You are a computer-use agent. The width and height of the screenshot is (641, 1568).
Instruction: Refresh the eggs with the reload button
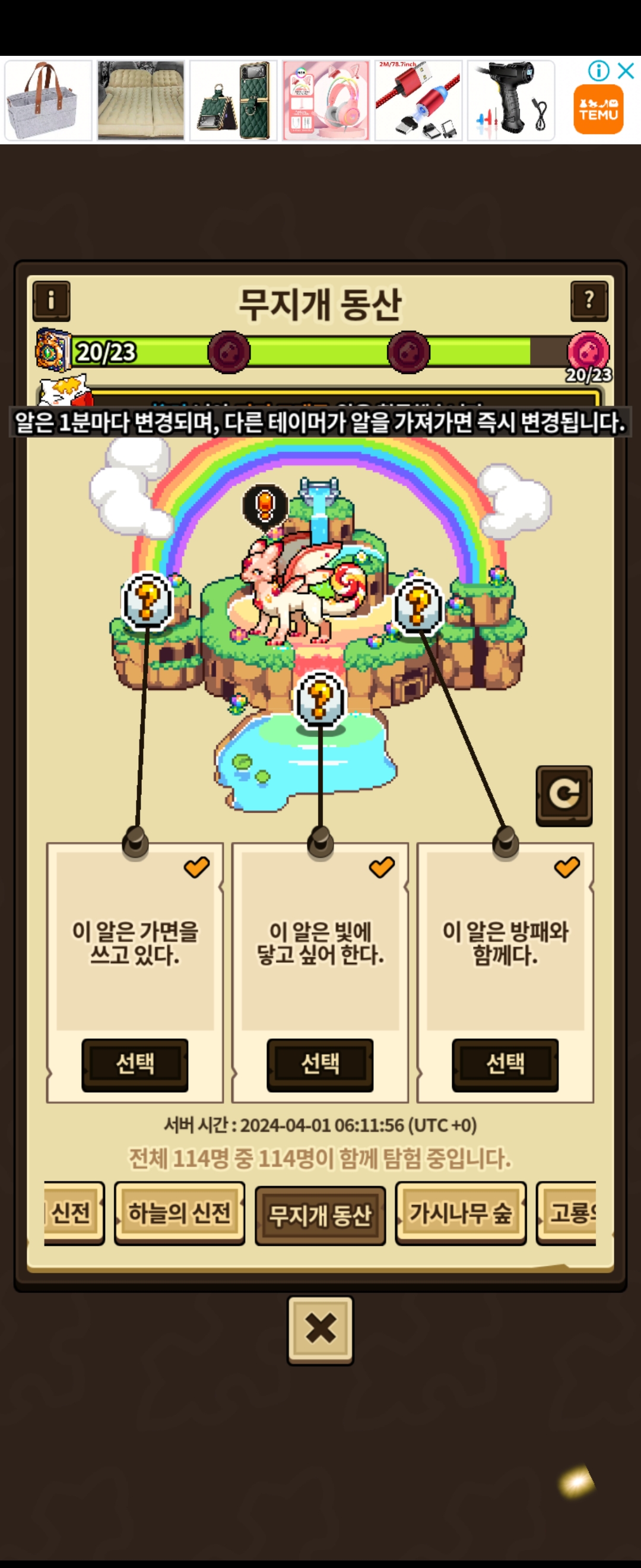point(564,795)
